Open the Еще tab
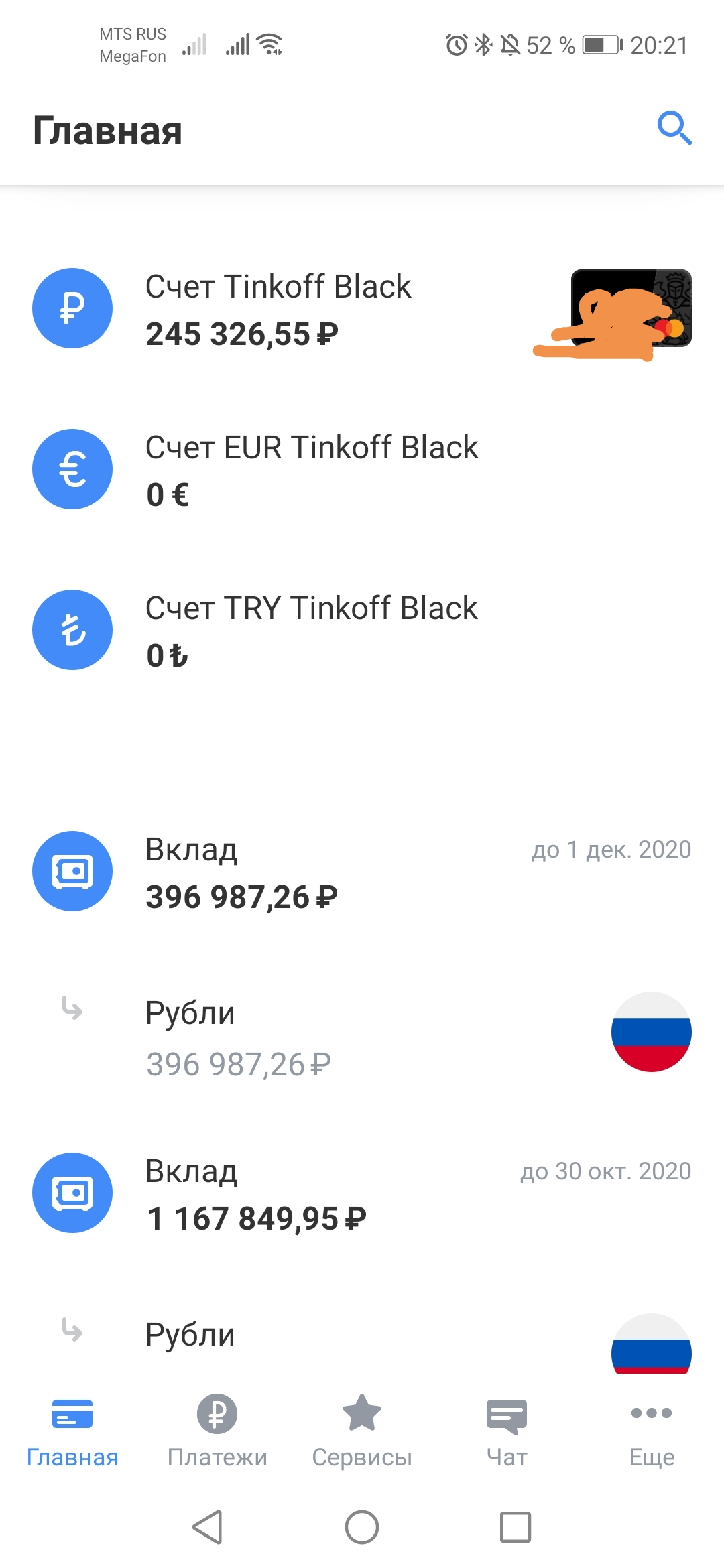The image size is (724, 1568). [652, 1431]
